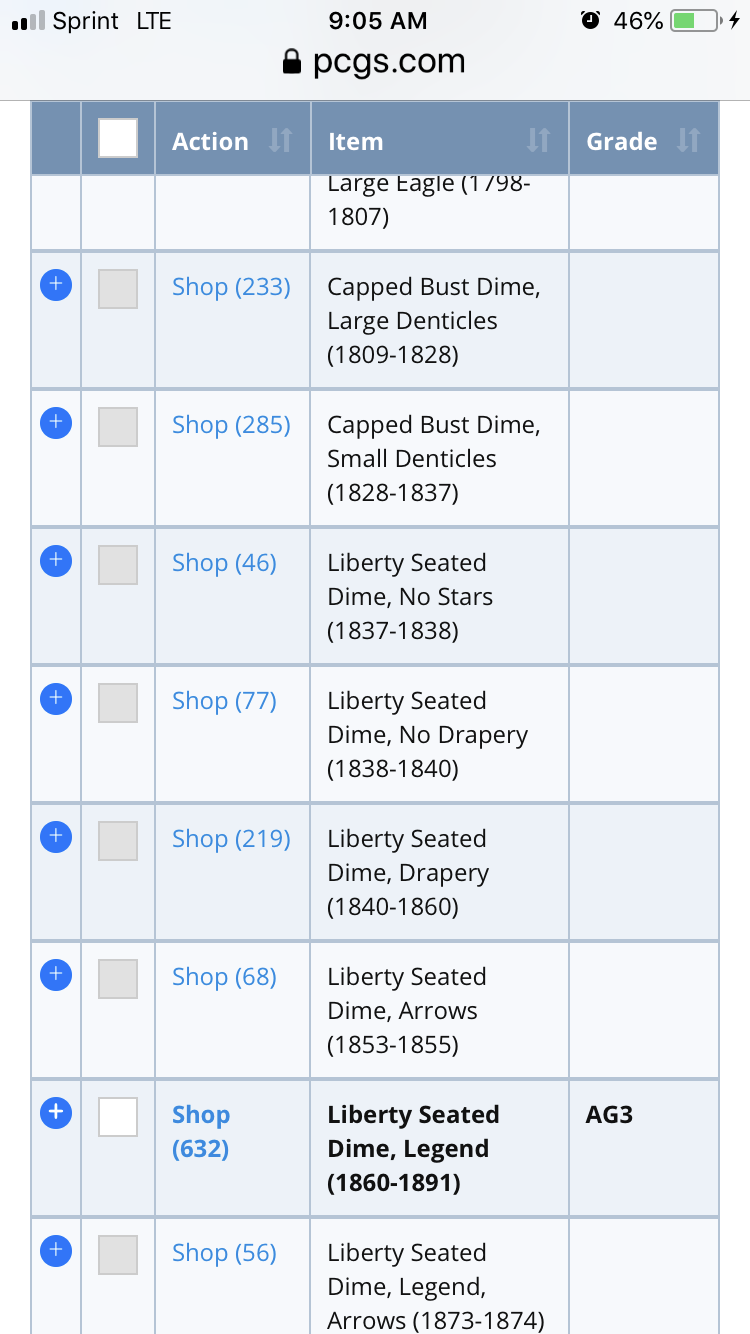
Task: Expand the Liberty Seated Dime, Arrows (1853-1855) row
Action: 56,975
